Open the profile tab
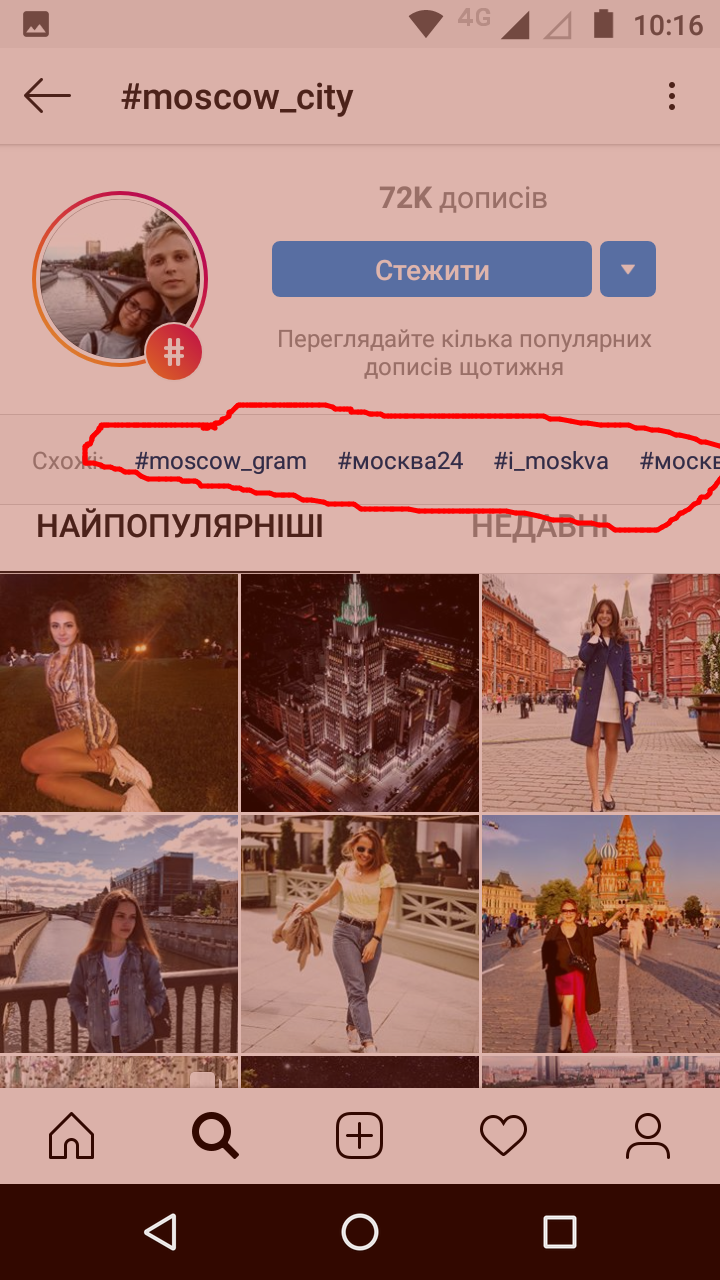This screenshot has width=720, height=1280. pyautogui.click(x=648, y=1136)
